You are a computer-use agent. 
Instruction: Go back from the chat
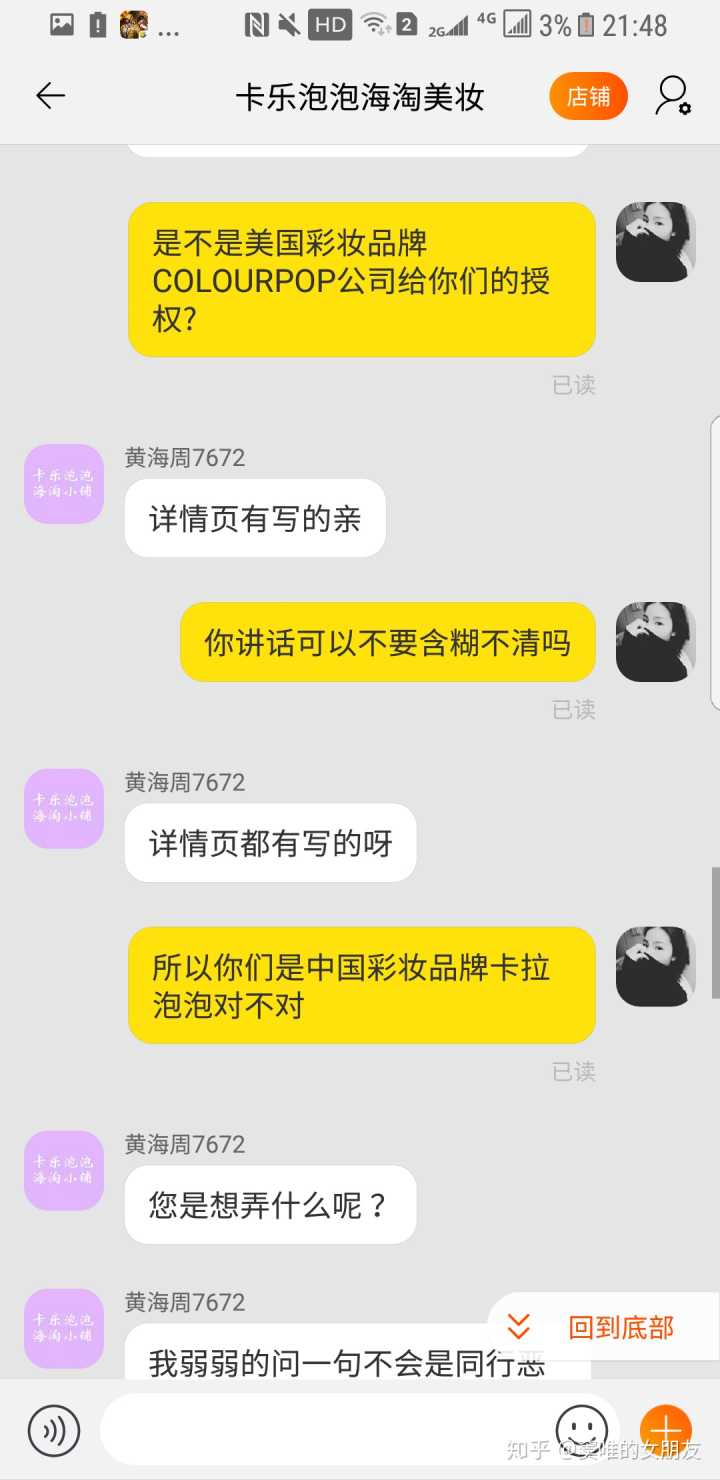[x=50, y=96]
